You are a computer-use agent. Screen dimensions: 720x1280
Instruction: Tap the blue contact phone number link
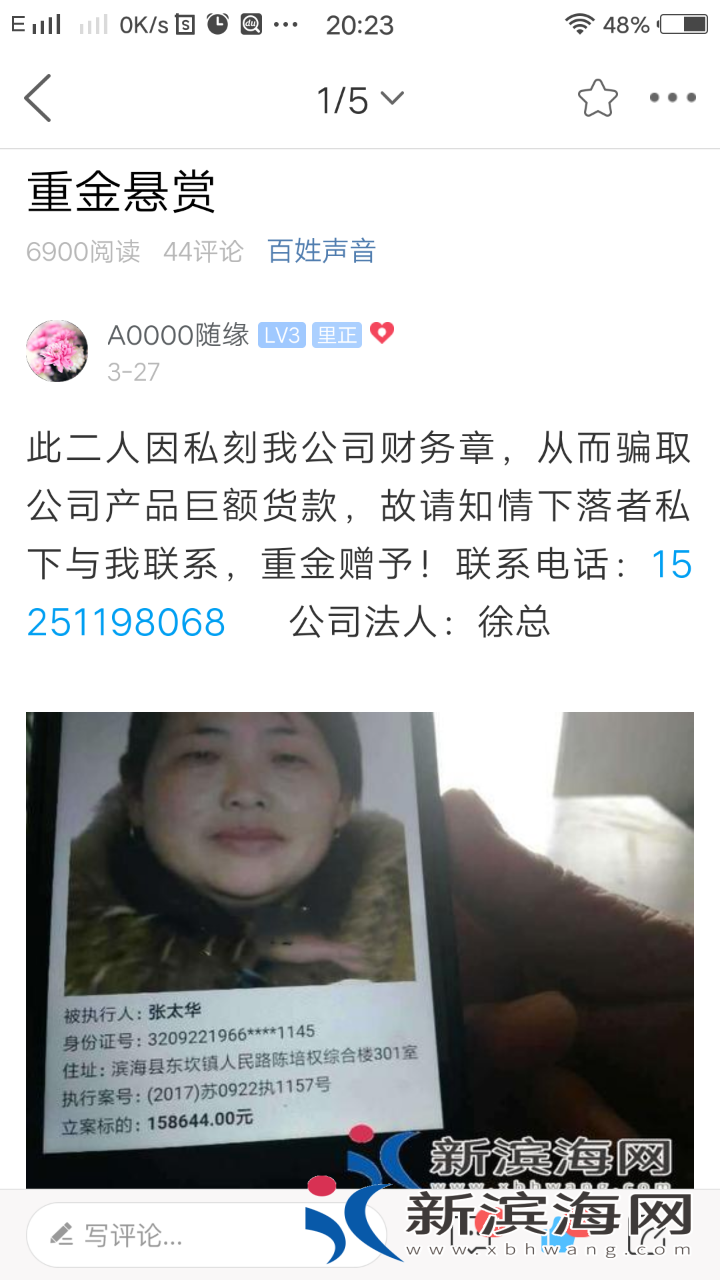(126, 622)
